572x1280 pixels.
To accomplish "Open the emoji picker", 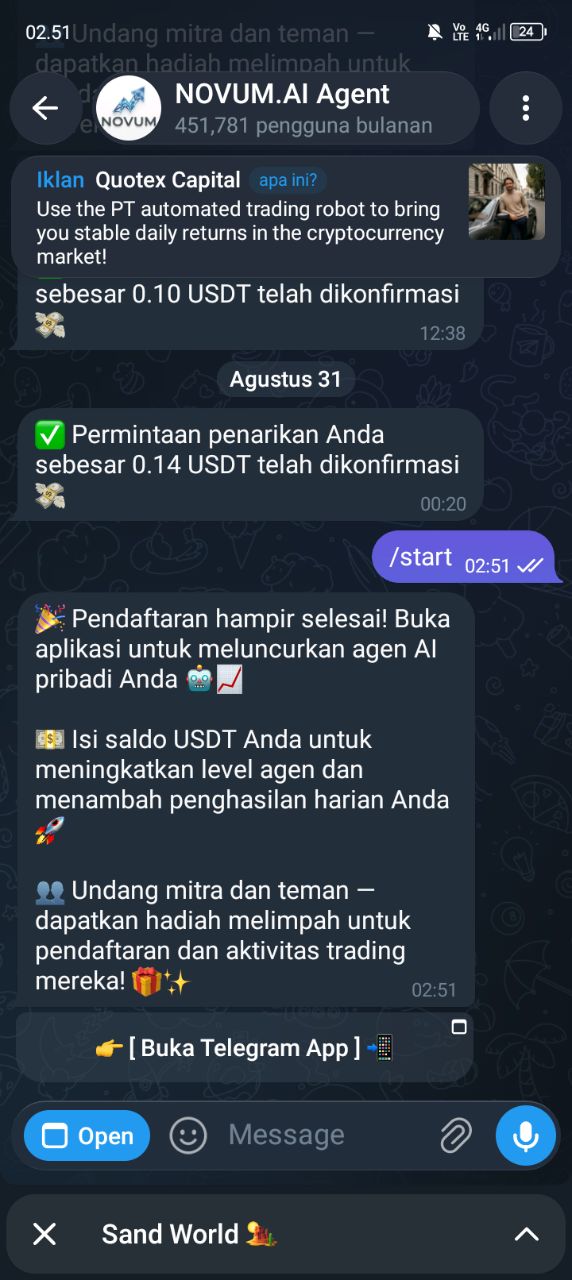I will coord(188,1135).
